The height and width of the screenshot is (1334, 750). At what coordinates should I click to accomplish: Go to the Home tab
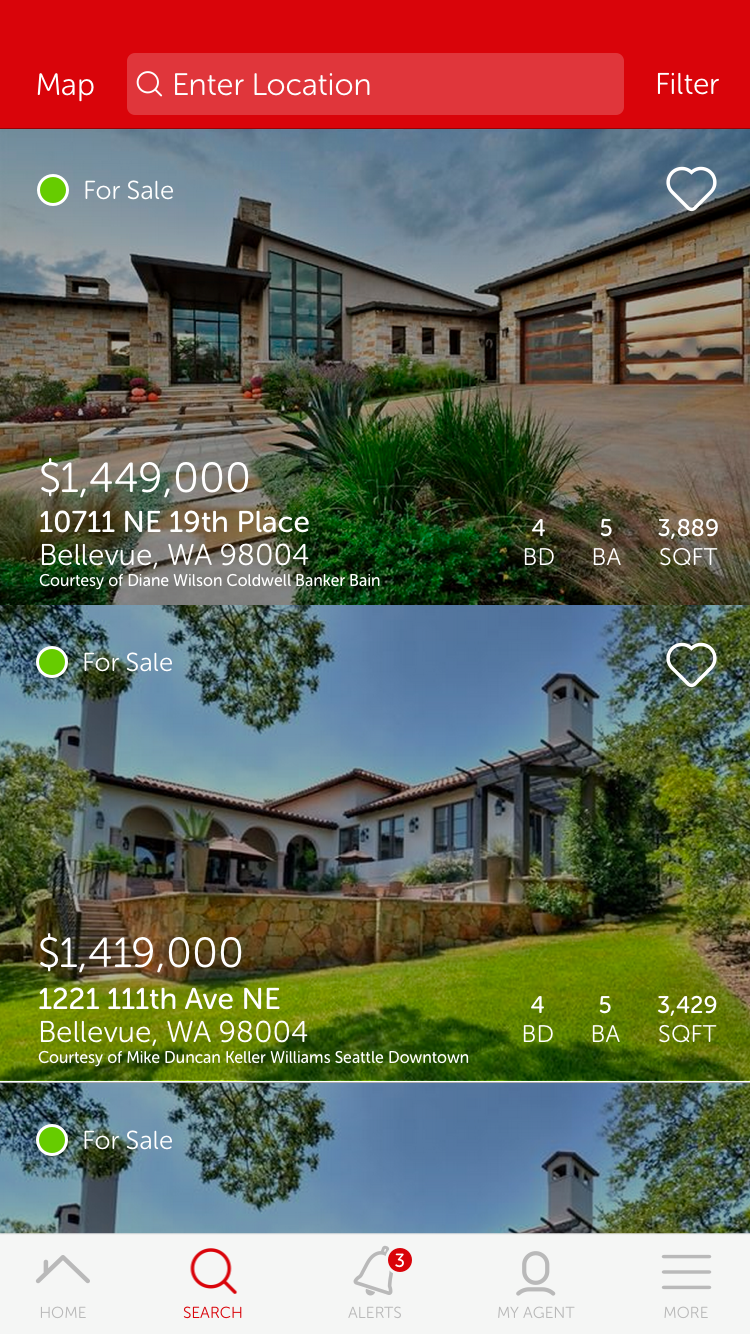pyautogui.click(x=63, y=1285)
